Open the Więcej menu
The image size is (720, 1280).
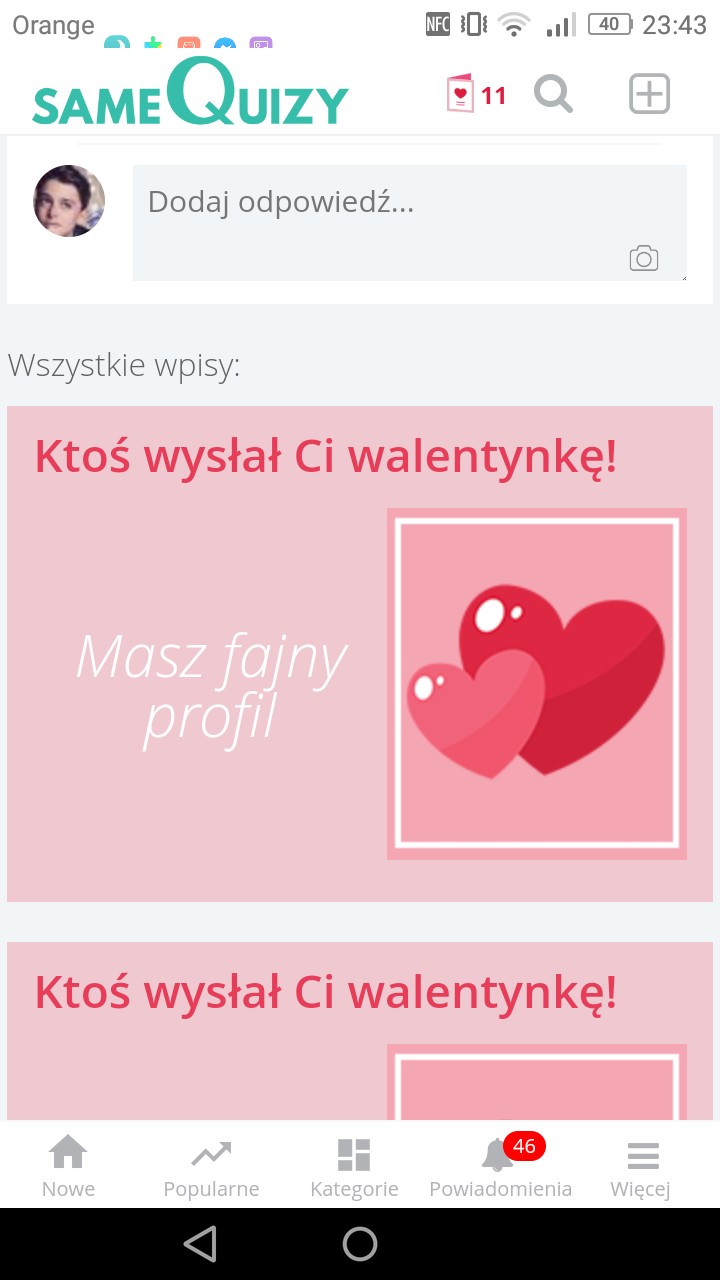point(641,1166)
